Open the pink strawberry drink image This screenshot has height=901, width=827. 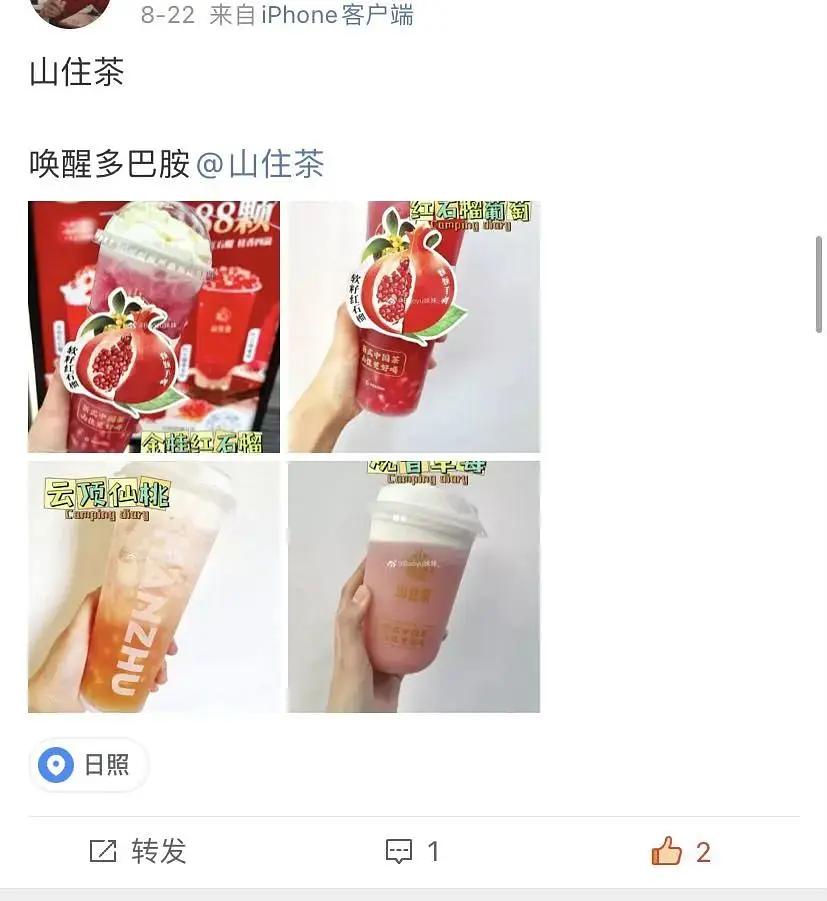(x=413, y=586)
